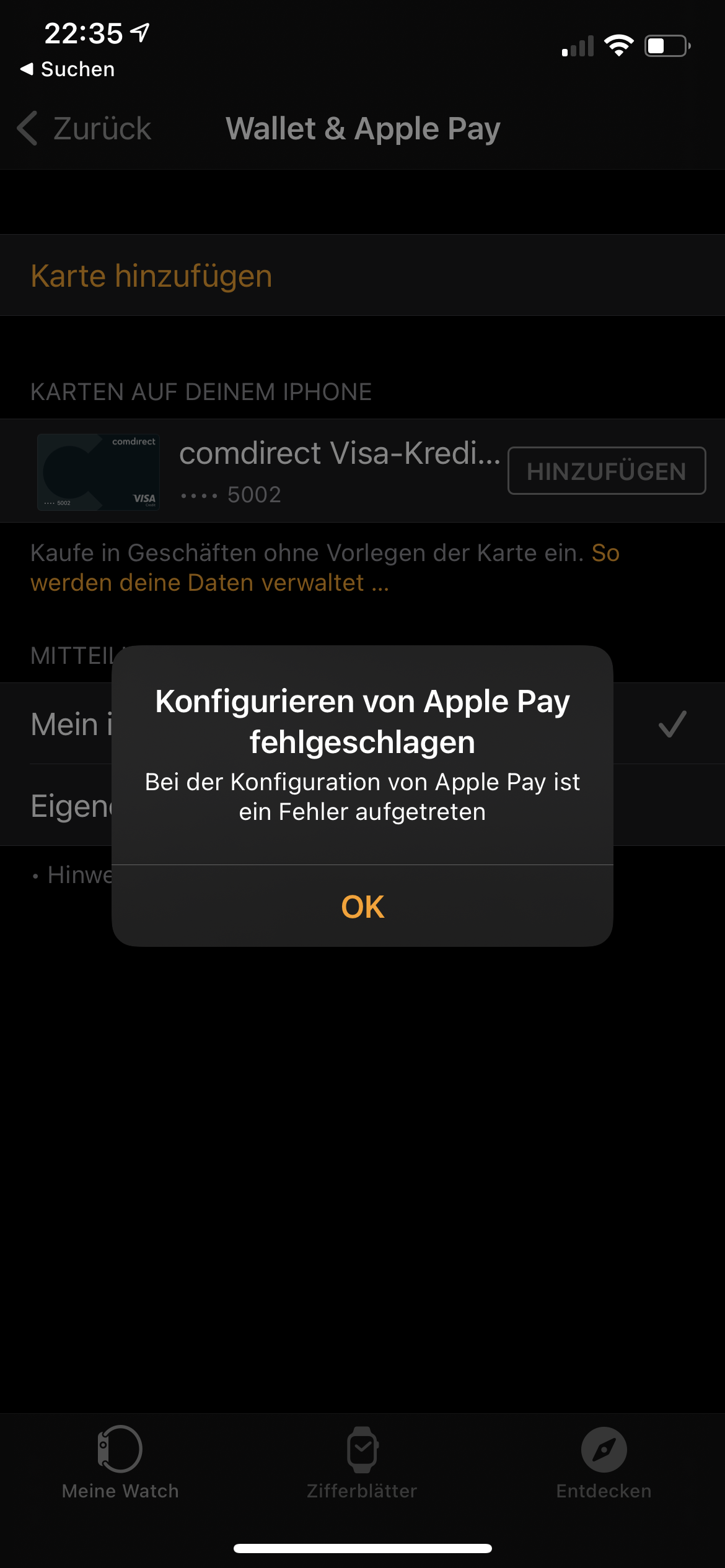725x1568 pixels.
Task: Switch to the Zifferblätter tab
Action: click(x=362, y=1463)
